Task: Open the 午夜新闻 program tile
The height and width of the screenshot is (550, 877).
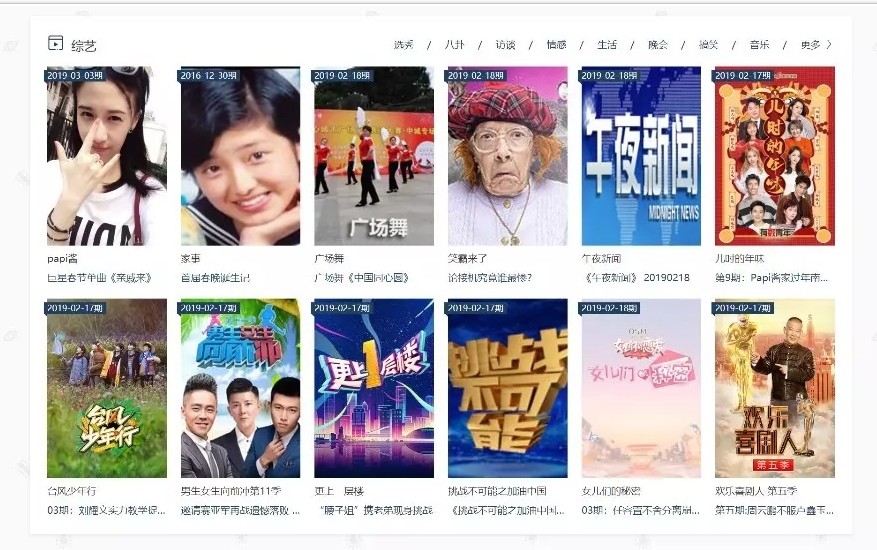Action: pyautogui.click(x=641, y=156)
